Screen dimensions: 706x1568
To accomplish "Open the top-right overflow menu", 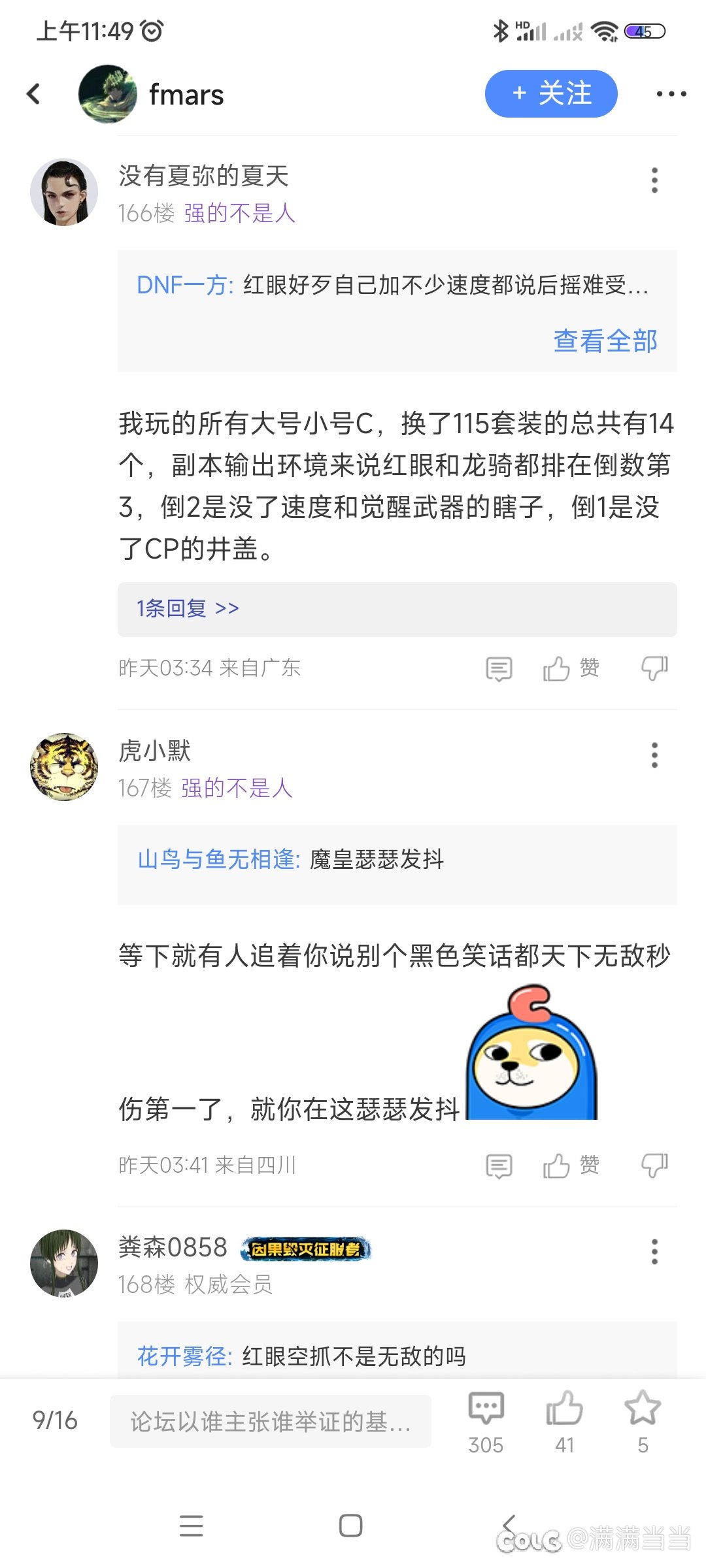I will 671,94.
